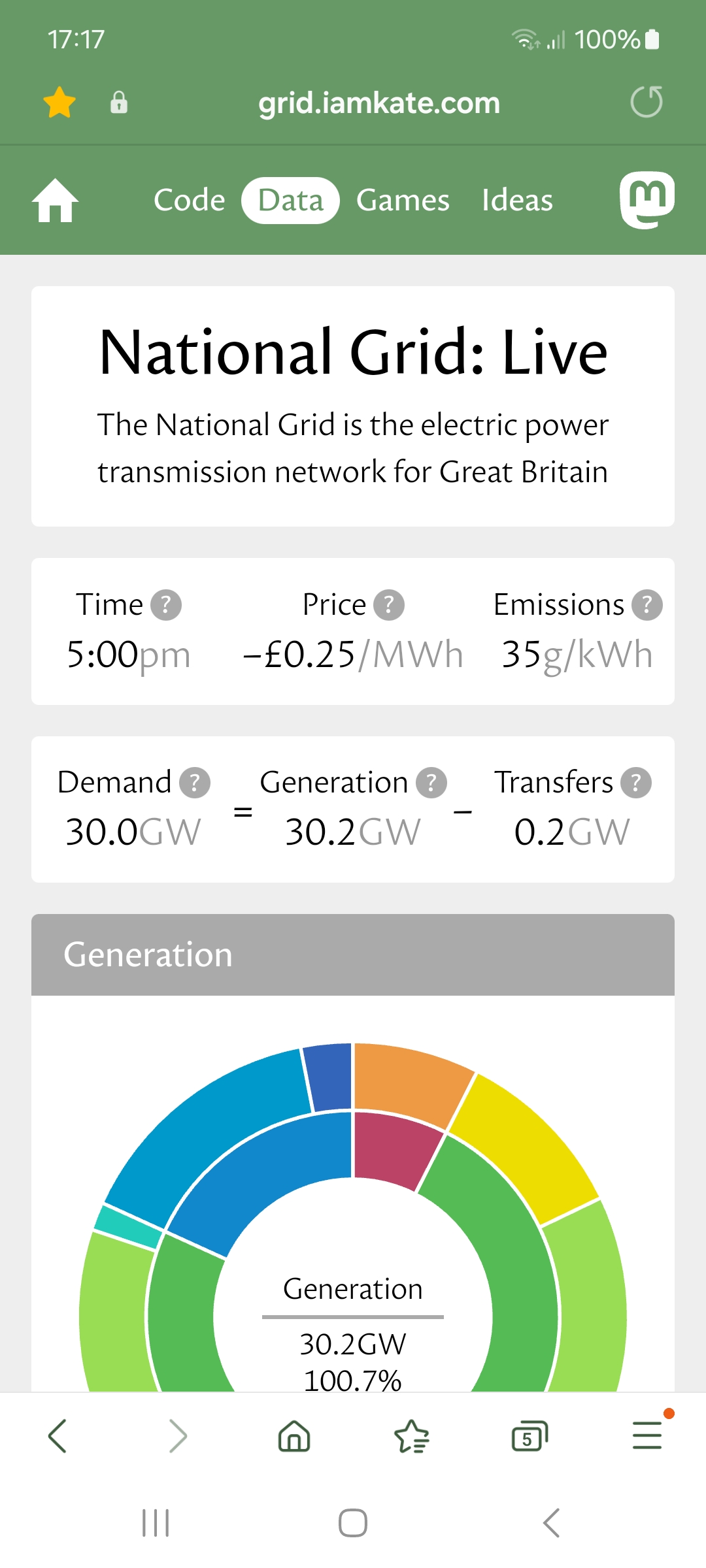Switch to the Games section
The height and width of the screenshot is (1568, 706).
403,200
